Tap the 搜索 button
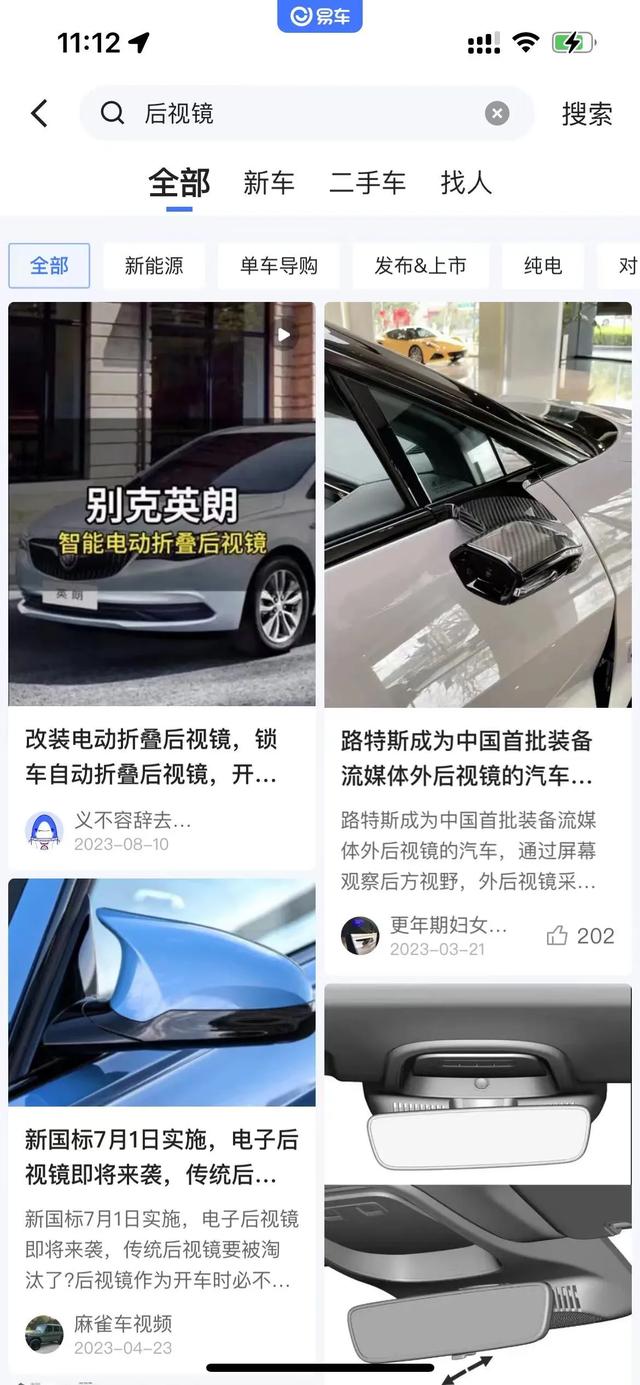 [586, 114]
